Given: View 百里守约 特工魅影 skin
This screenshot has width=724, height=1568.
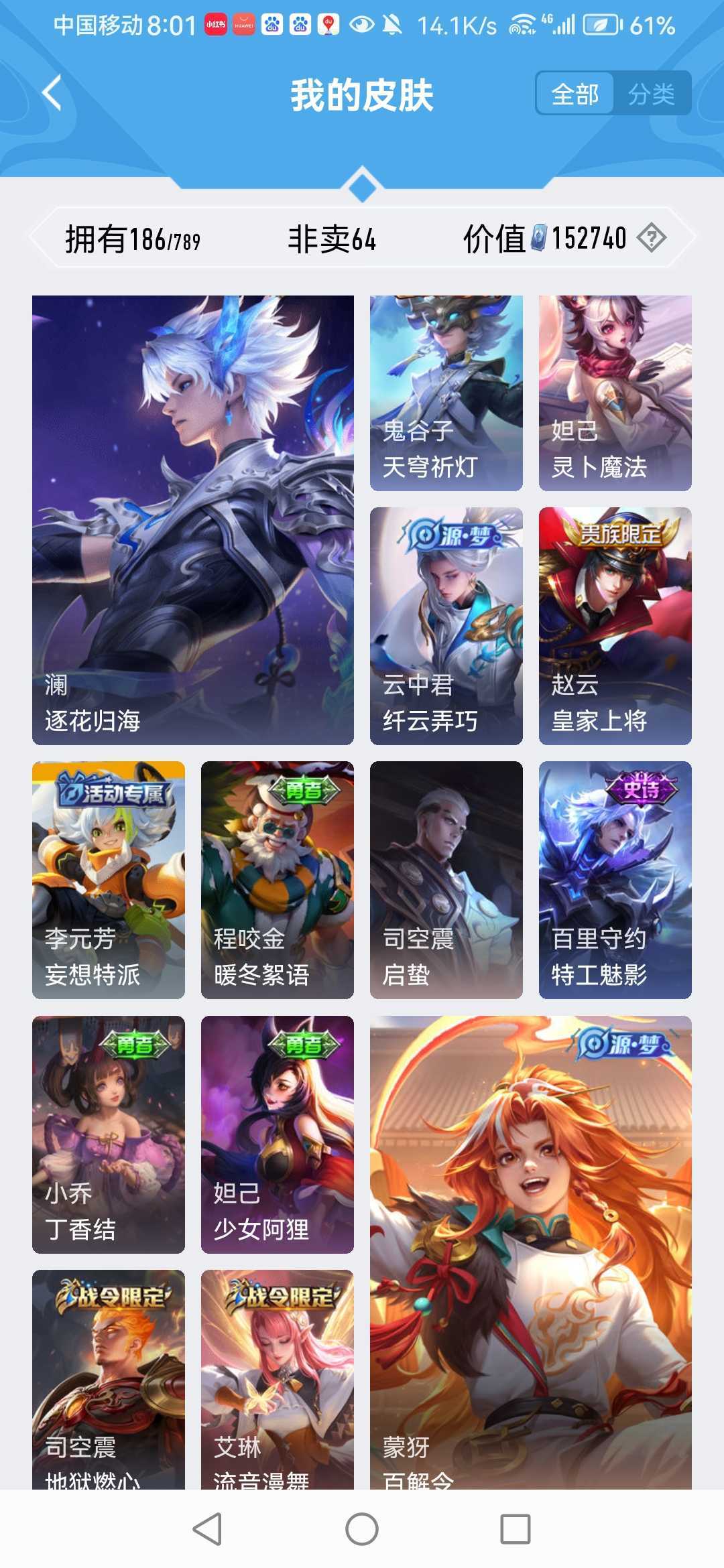Looking at the screenshot, I should point(615,880).
